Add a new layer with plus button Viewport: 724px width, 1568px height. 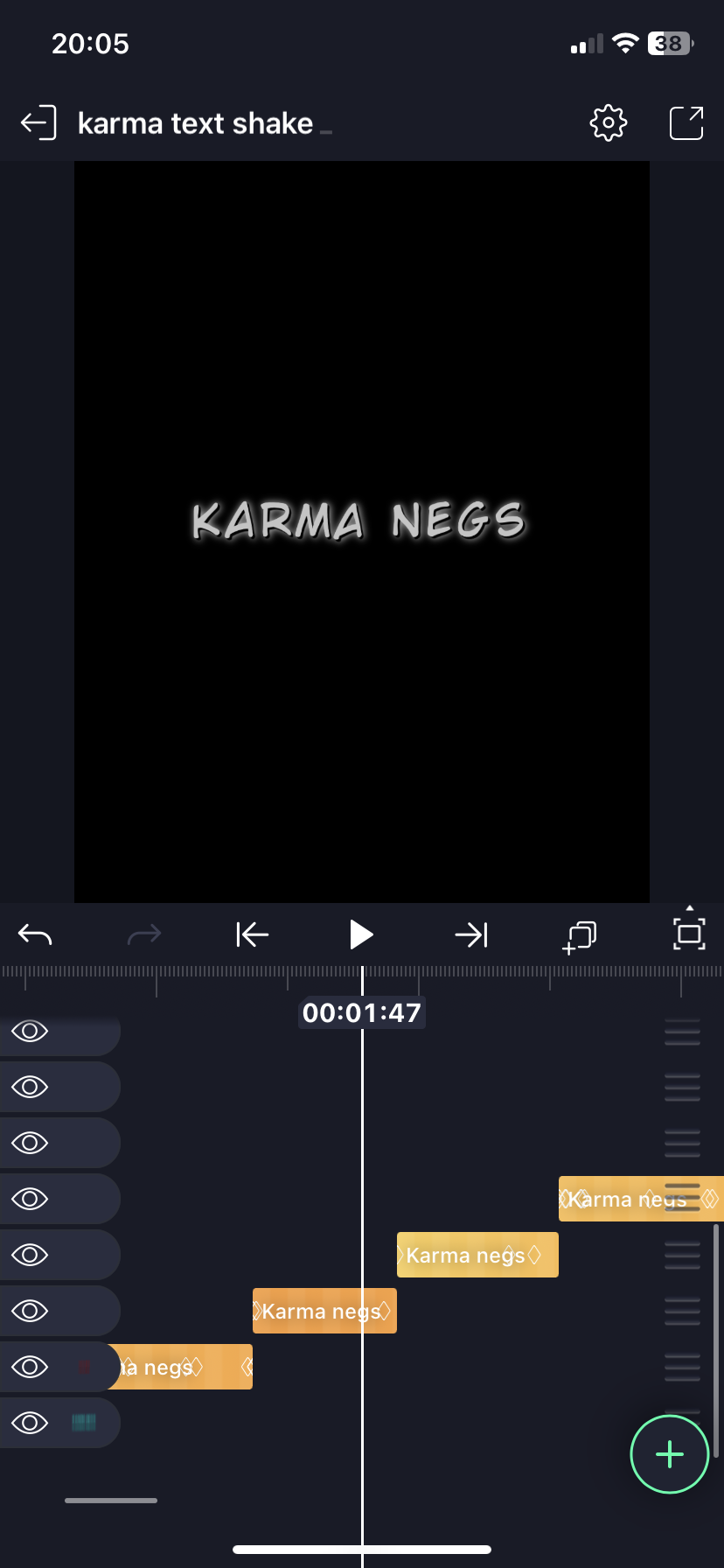(669, 1453)
